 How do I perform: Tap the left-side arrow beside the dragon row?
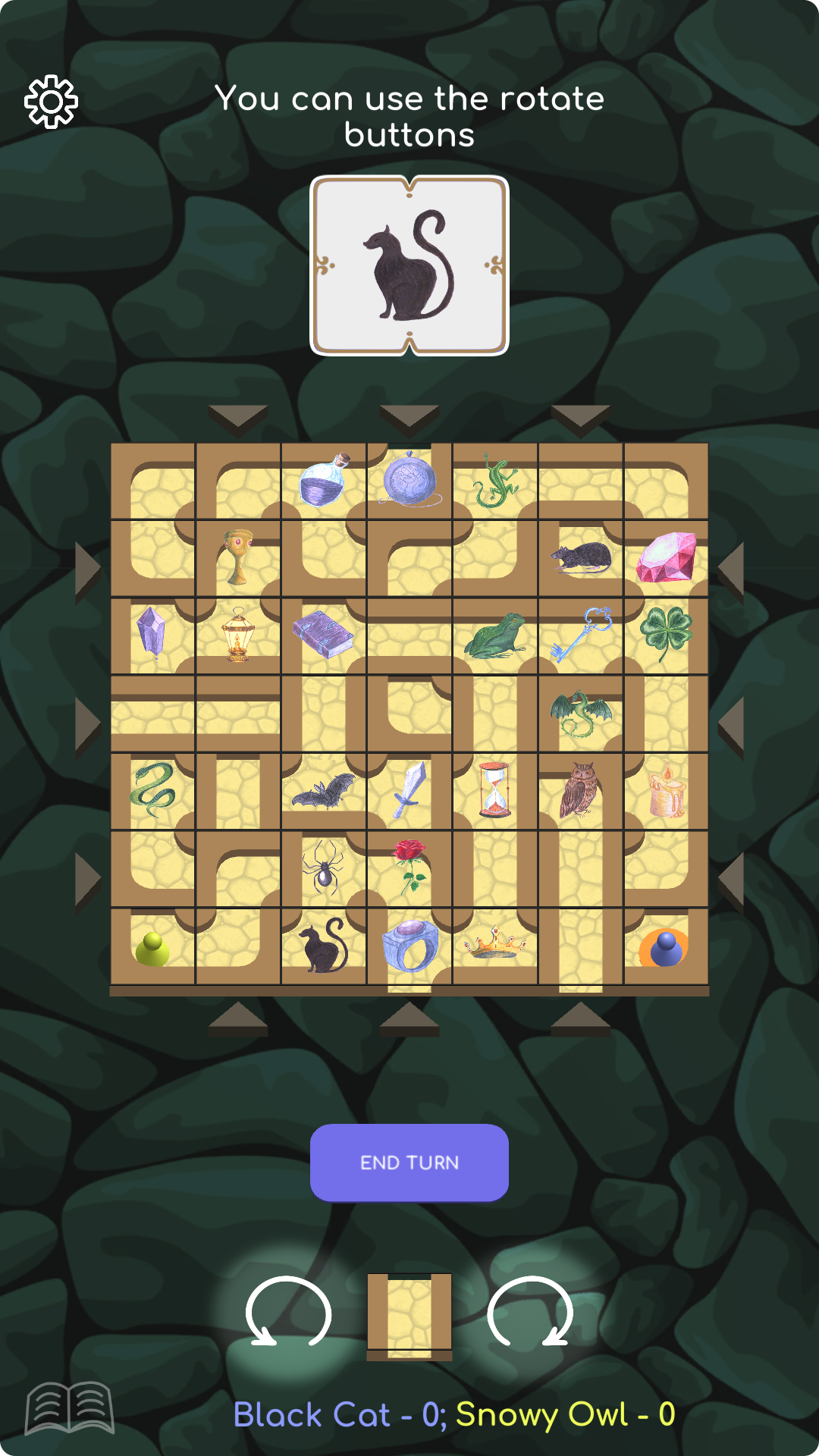pos(87,723)
